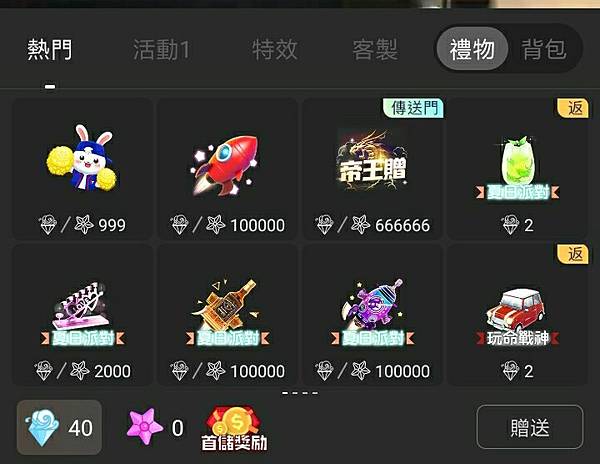Open the 首儲獎勵 first-deposit reward
This screenshot has width=600, height=464.
pos(238,428)
